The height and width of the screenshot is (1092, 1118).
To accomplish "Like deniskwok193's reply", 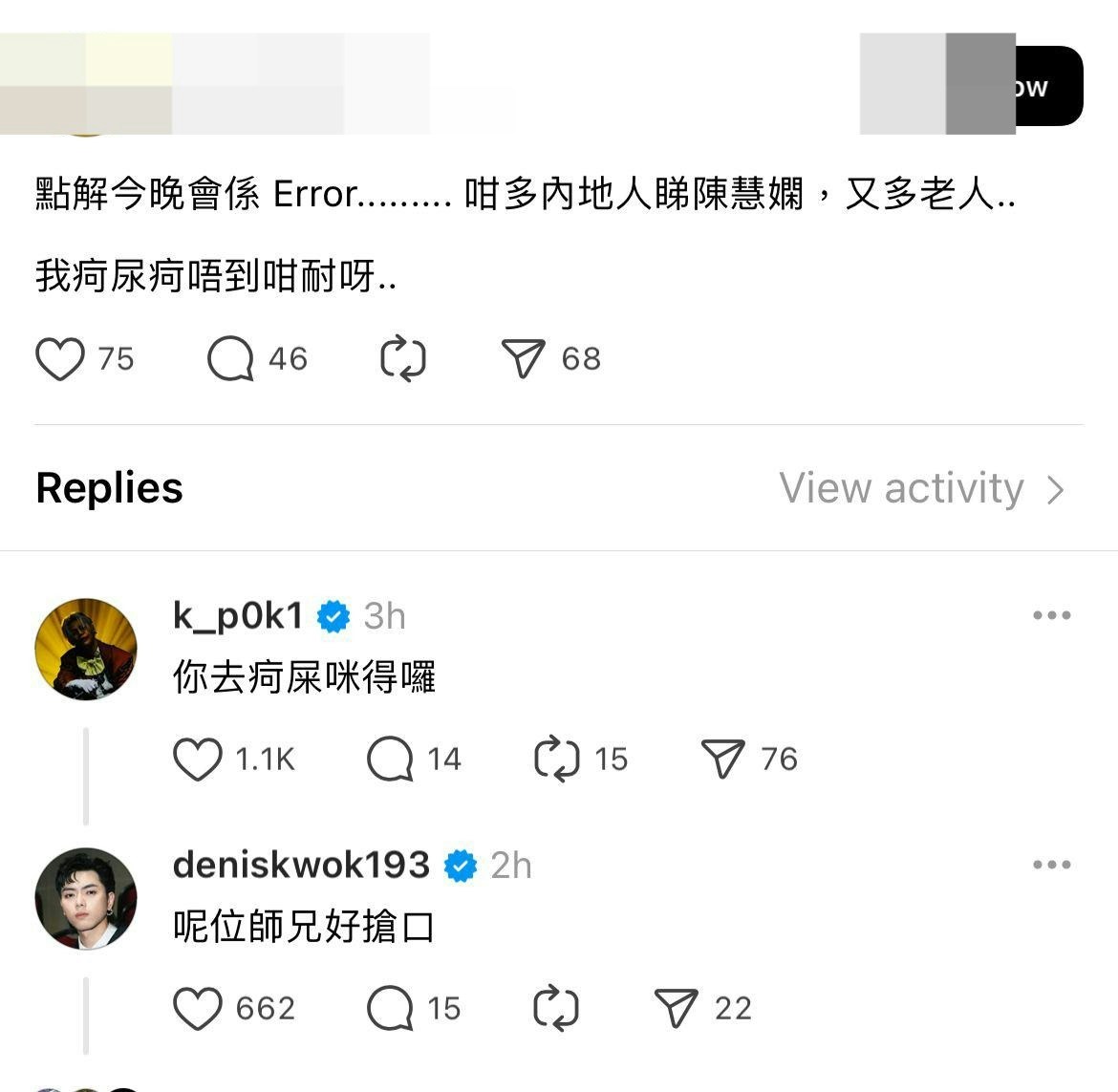I will point(198,1009).
